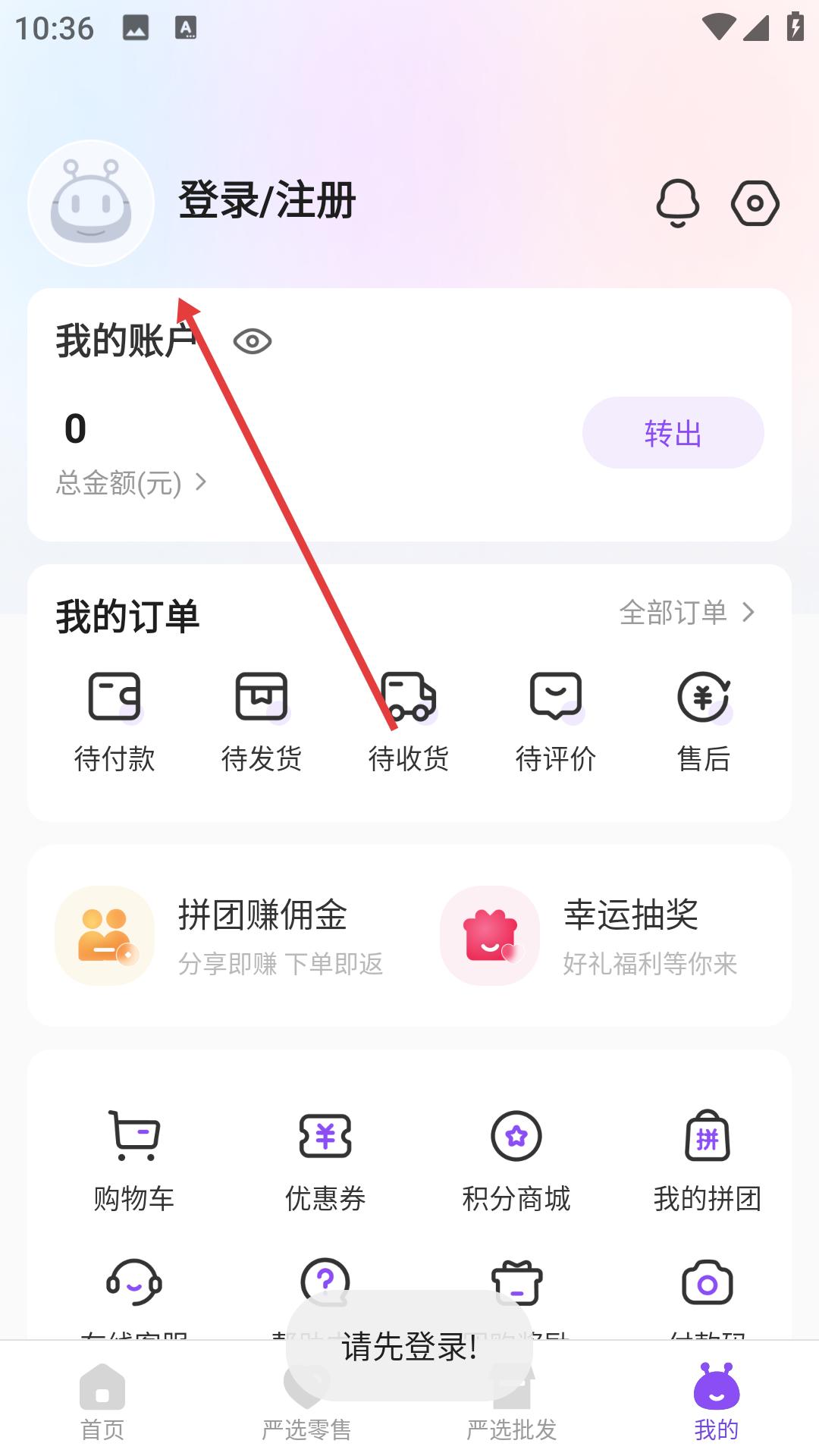Open the settings hexagon icon
This screenshot has height=1456, width=819.
click(755, 203)
